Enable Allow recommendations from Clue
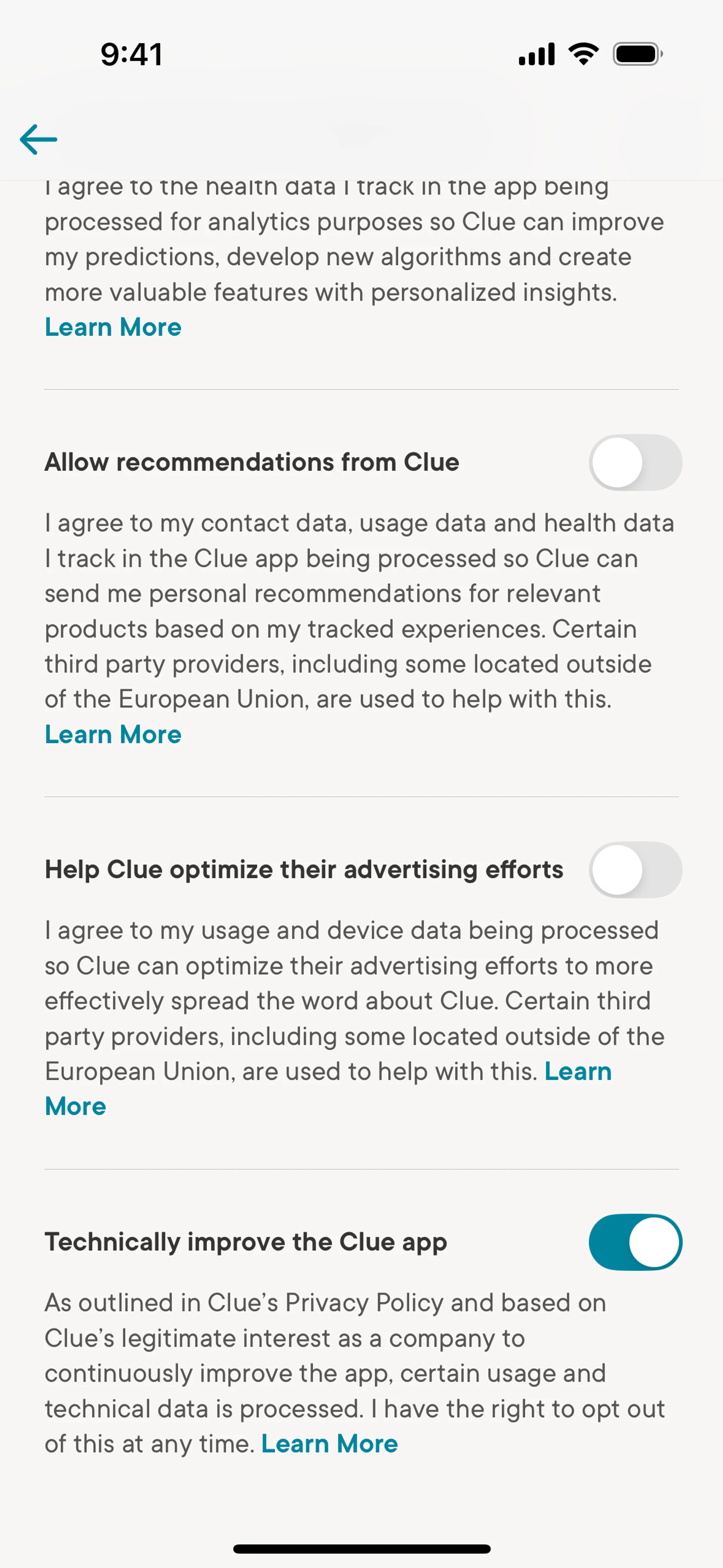The image size is (723, 1568). pyautogui.click(x=635, y=463)
